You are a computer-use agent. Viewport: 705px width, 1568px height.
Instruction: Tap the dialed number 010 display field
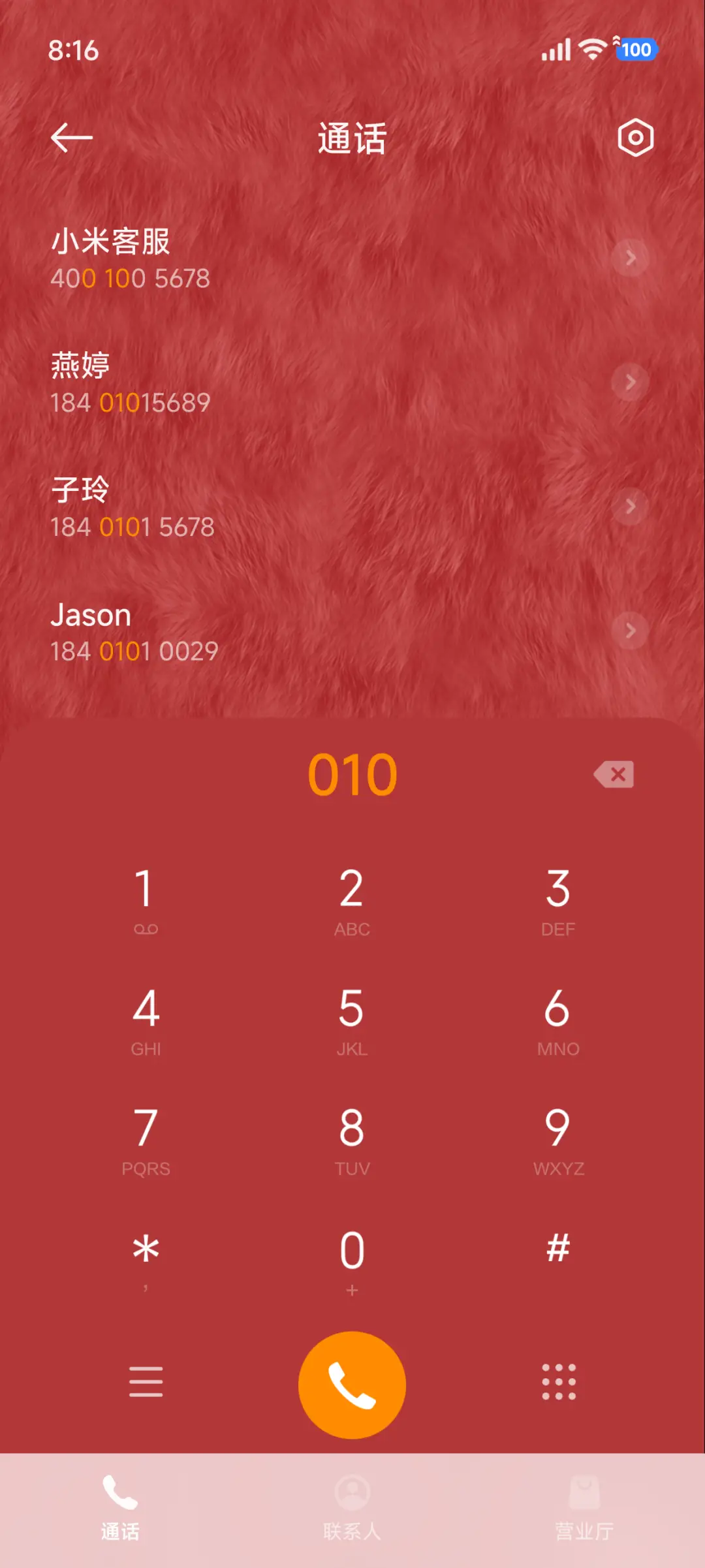point(352,774)
